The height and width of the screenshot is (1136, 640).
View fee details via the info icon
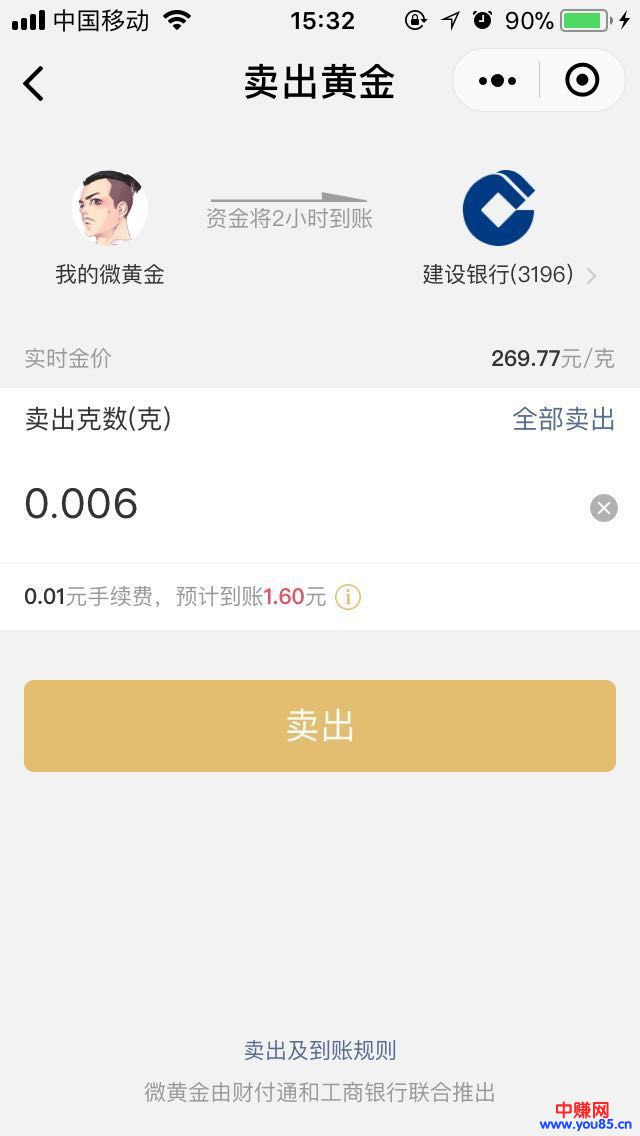click(347, 597)
